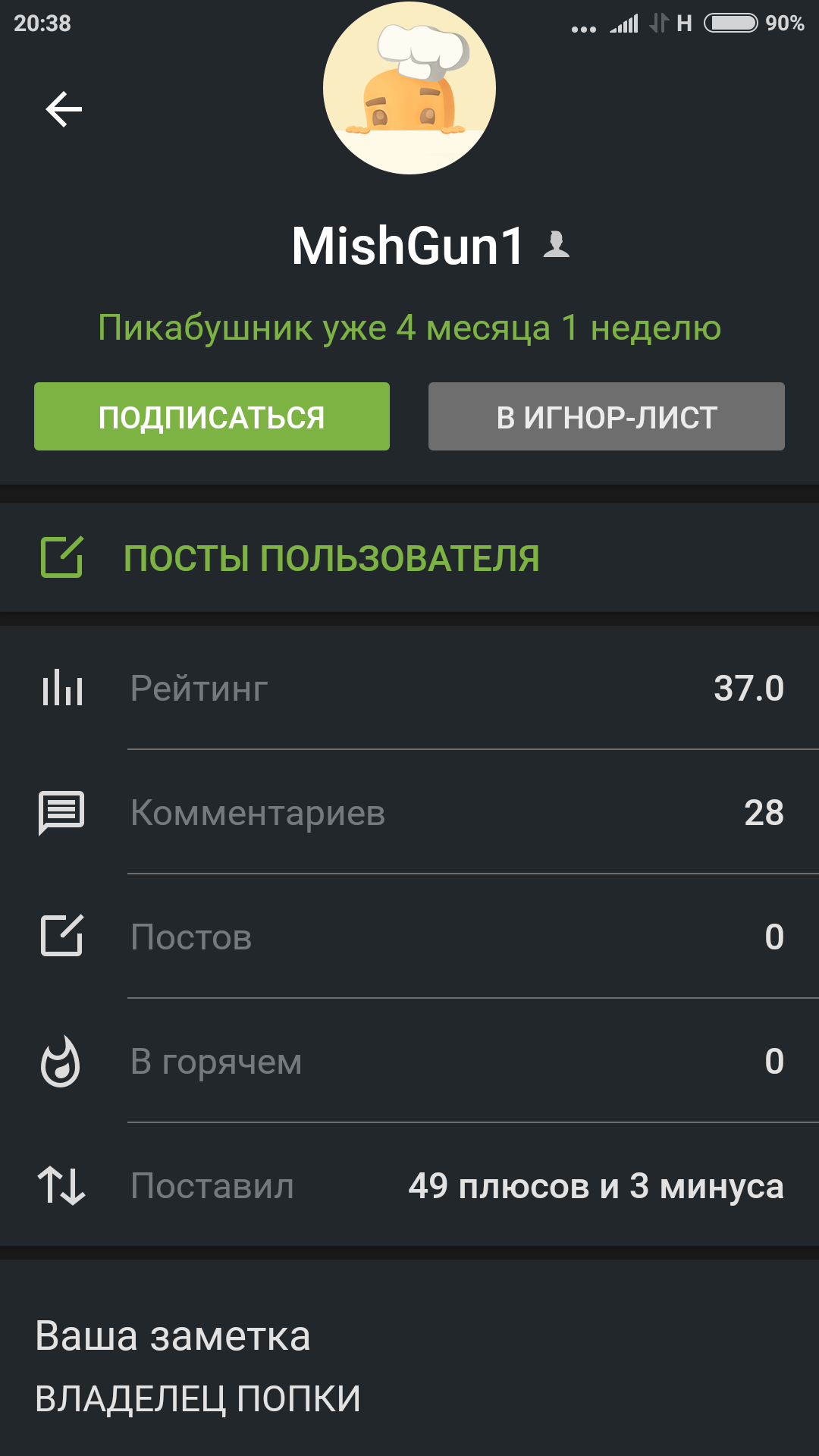Screen dimensions: 819x1456
Task: Edit your note ВЛАДЕЛЕЦ ПОПКИ
Action: (198, 1398)
